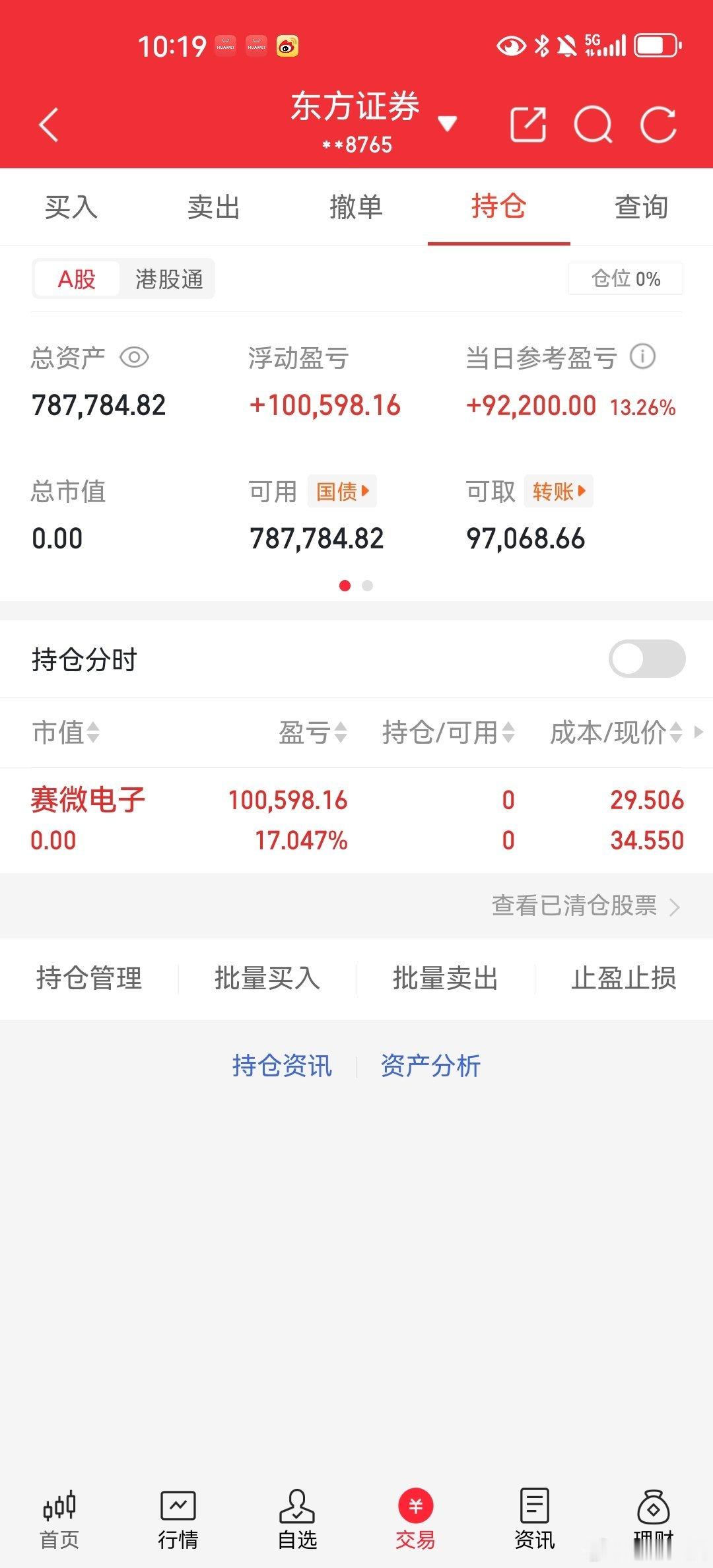Open 行情 in the bottom navigation
The image size is (713, 1568).
pyautogui.click(x=178, y=1518)
